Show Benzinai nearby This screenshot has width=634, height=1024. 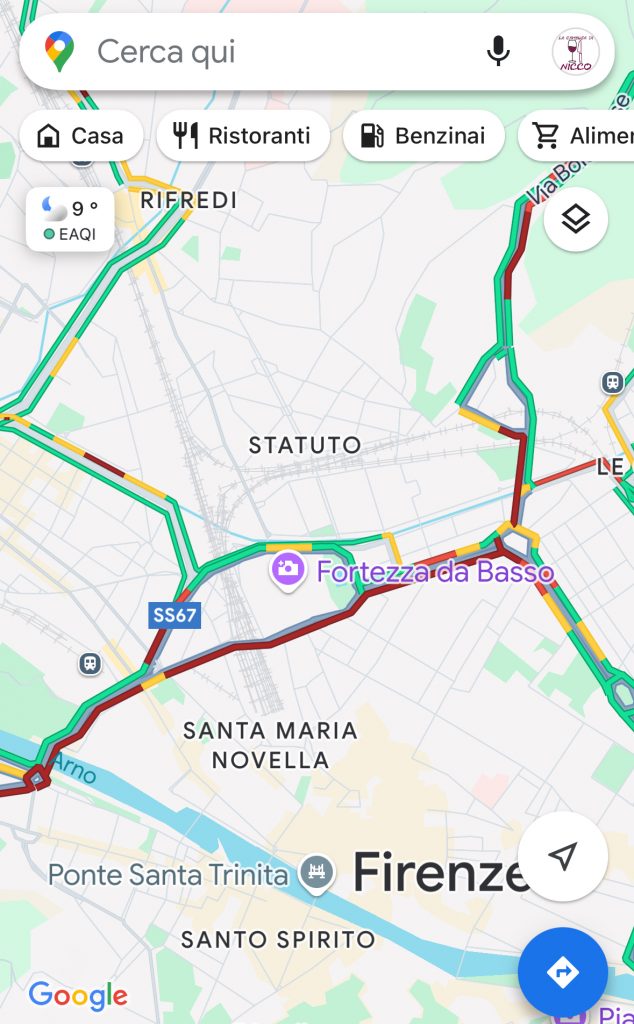[x=424, y=136]
